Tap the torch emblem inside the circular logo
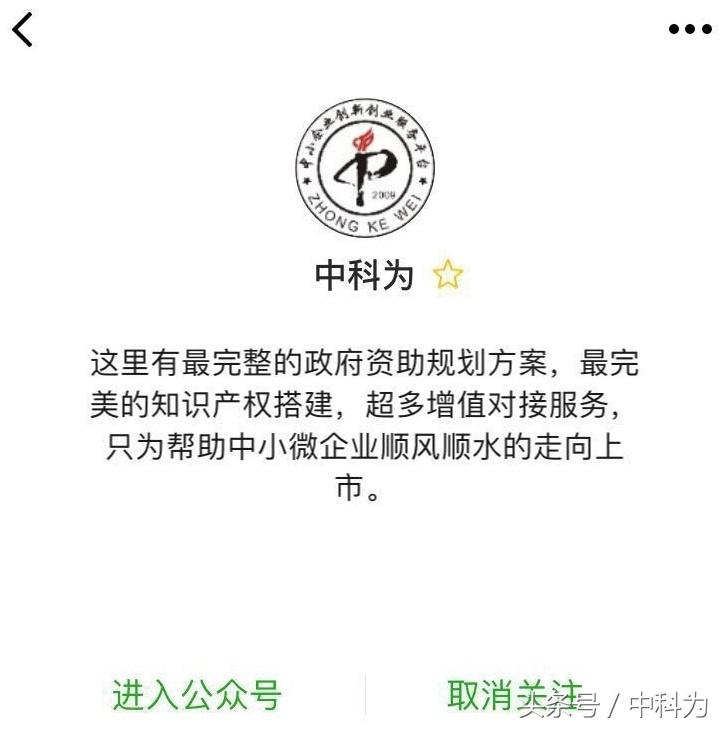The height and width of the screenshot is (729, 726). (363, 168)
